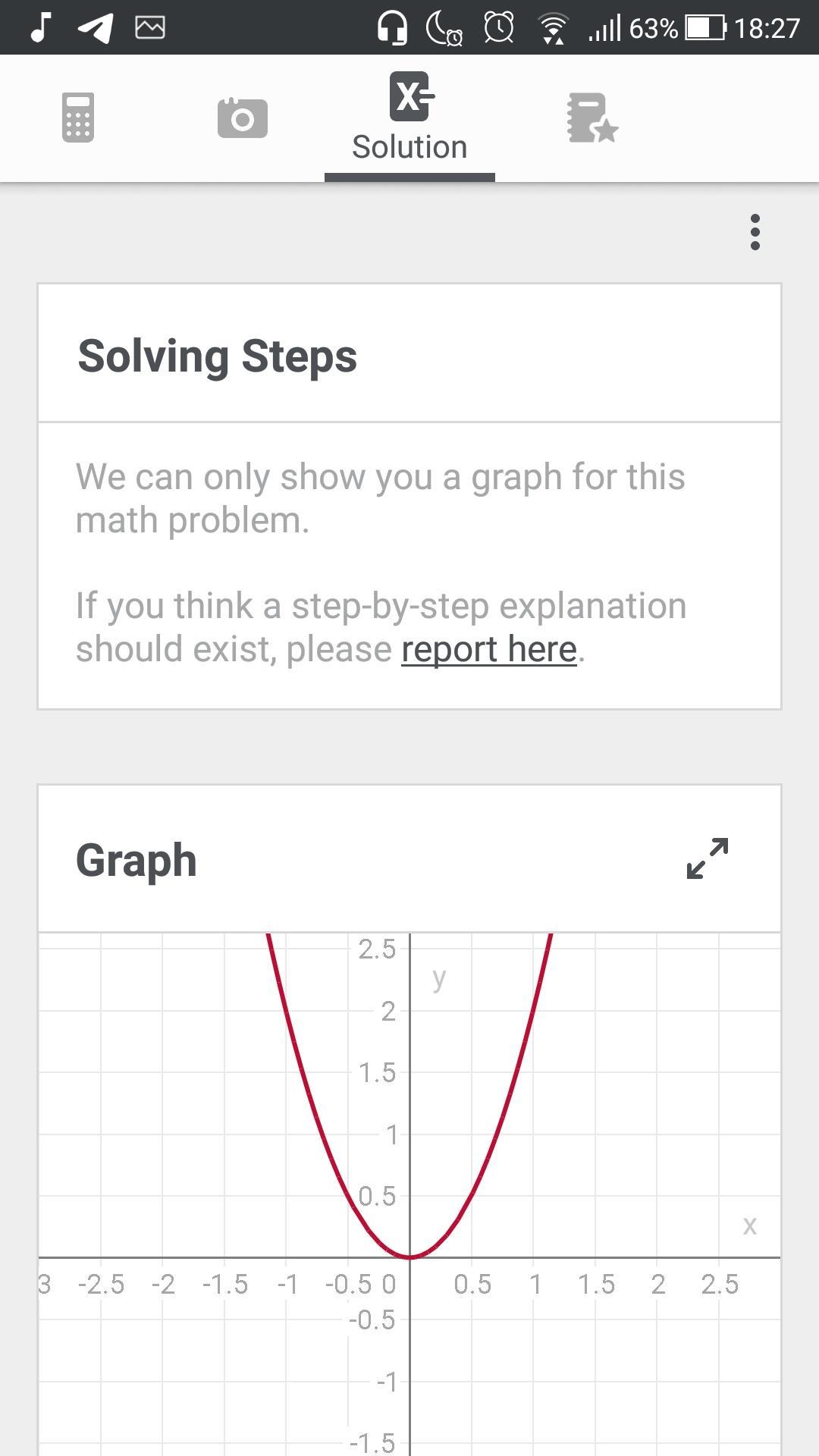
Task: Select the Solution tab
Action: coord(409,118)
